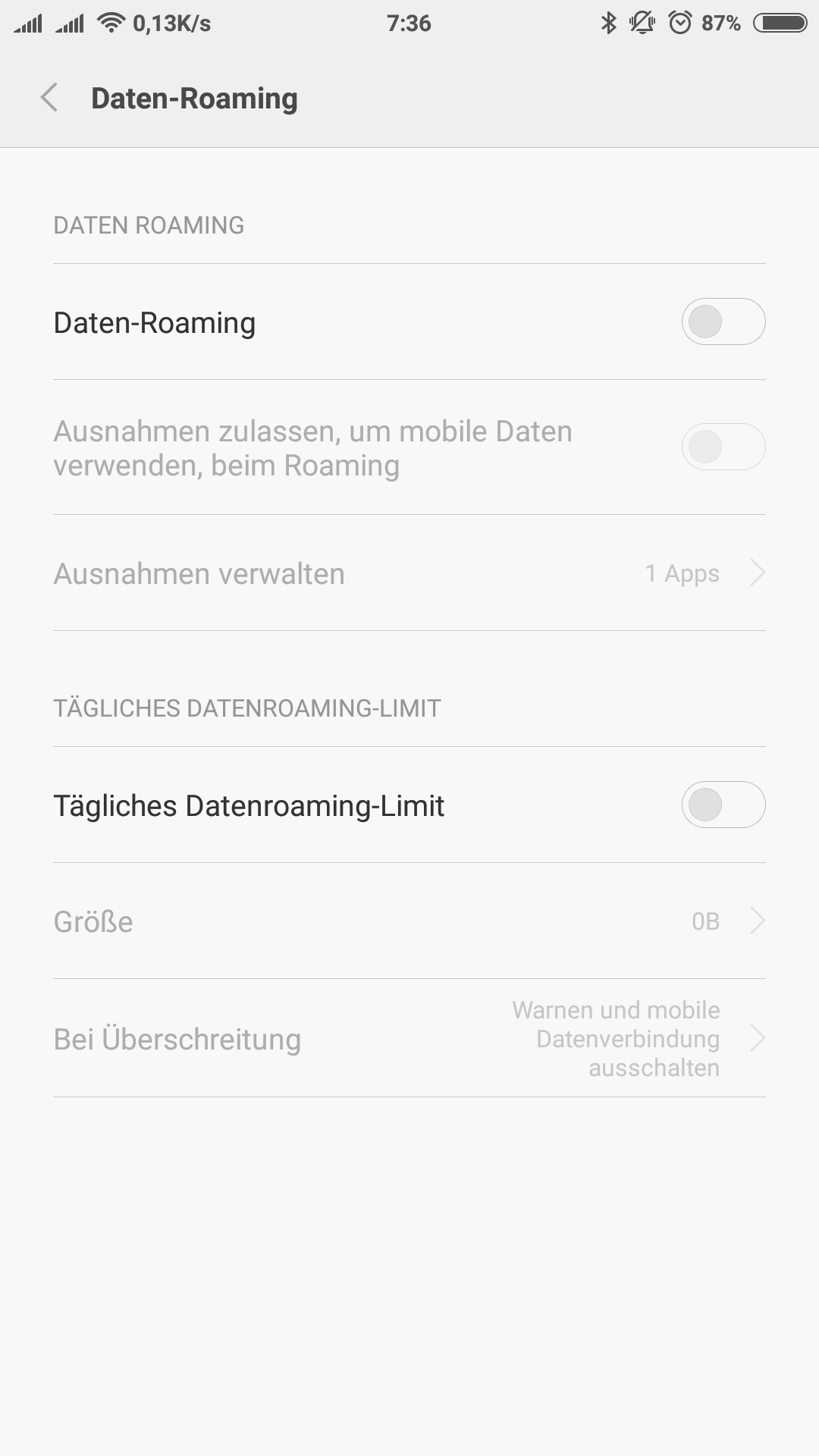
Task: Open Ausnahmen verwalten
Action: click(x=409, y=573)
